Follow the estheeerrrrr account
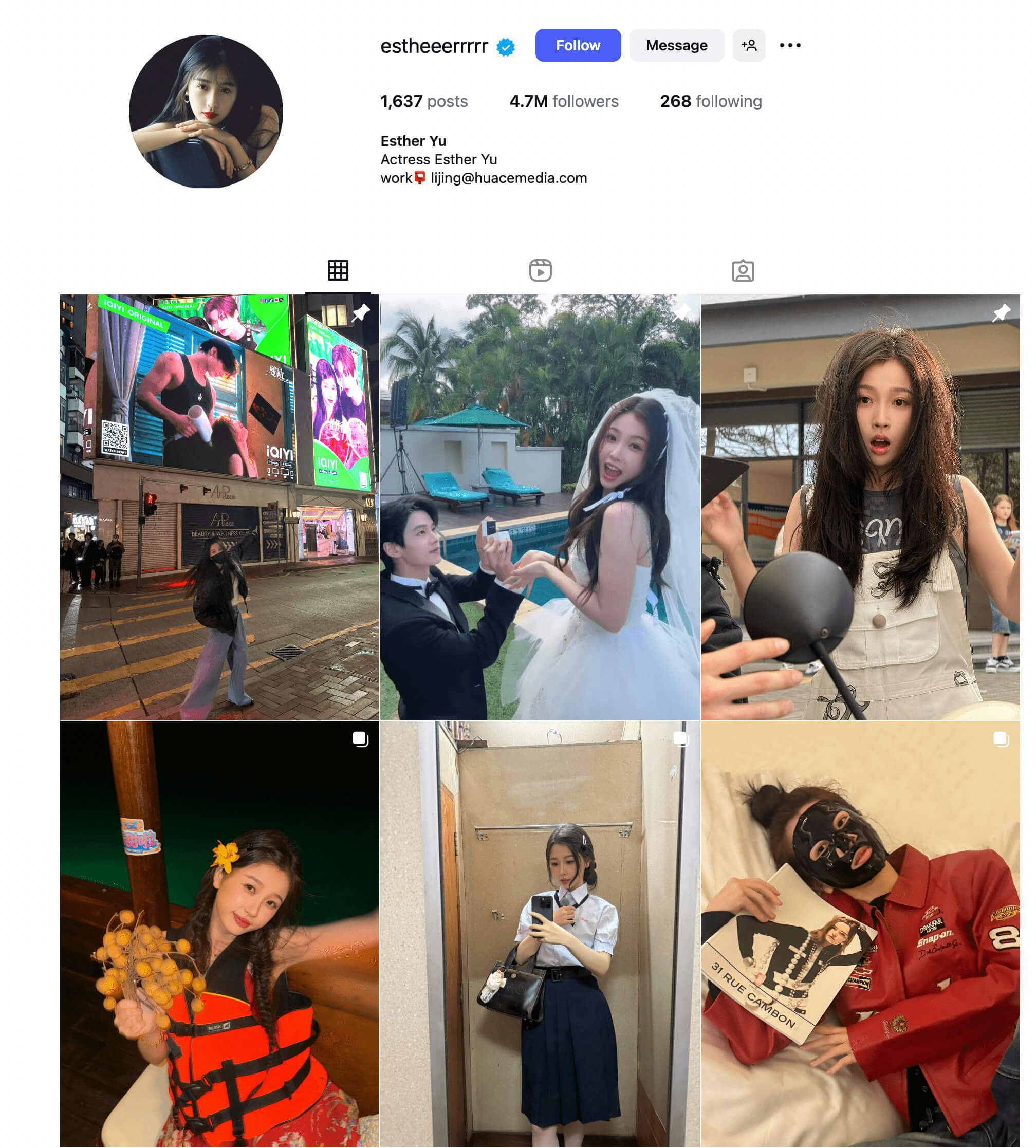The image size is (1036, 1148). (577, 46)
